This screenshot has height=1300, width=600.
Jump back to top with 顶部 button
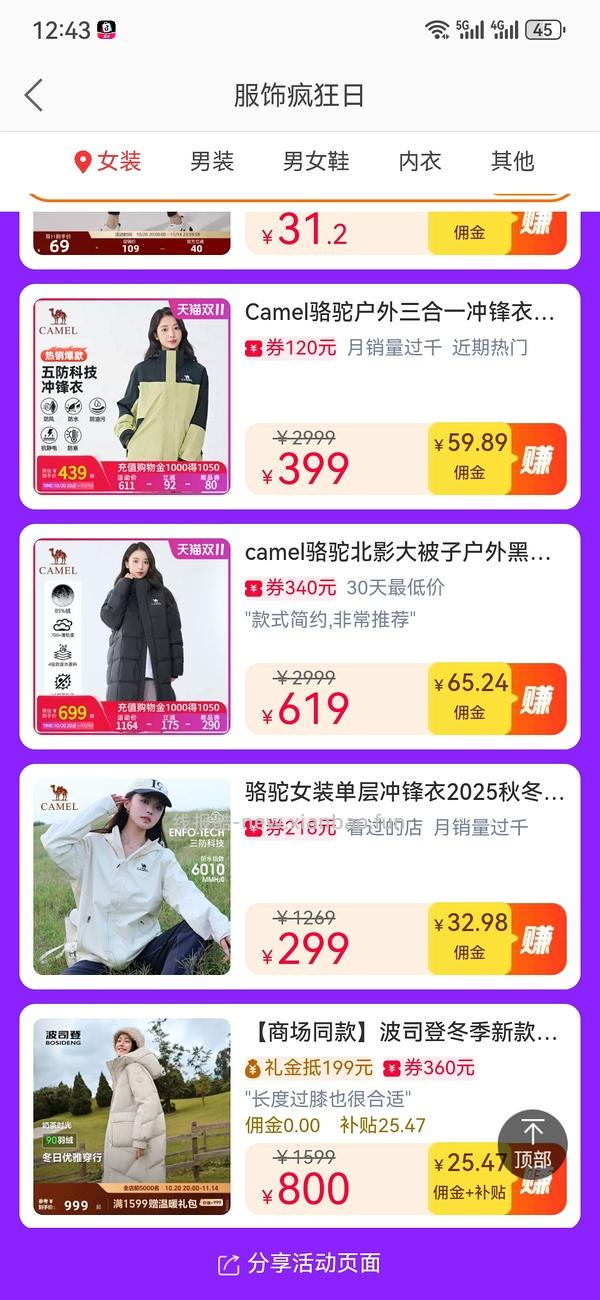coord(532,1145)
